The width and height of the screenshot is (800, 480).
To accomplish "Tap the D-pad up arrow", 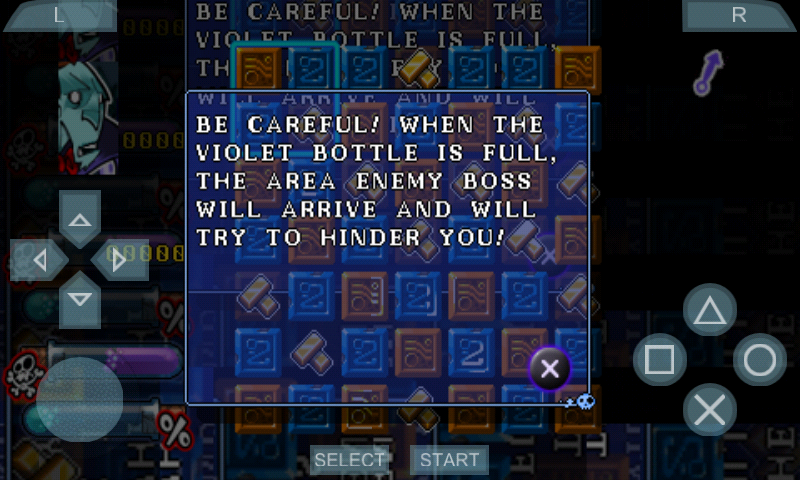I will pyautogui.click(x=80, y=220).
